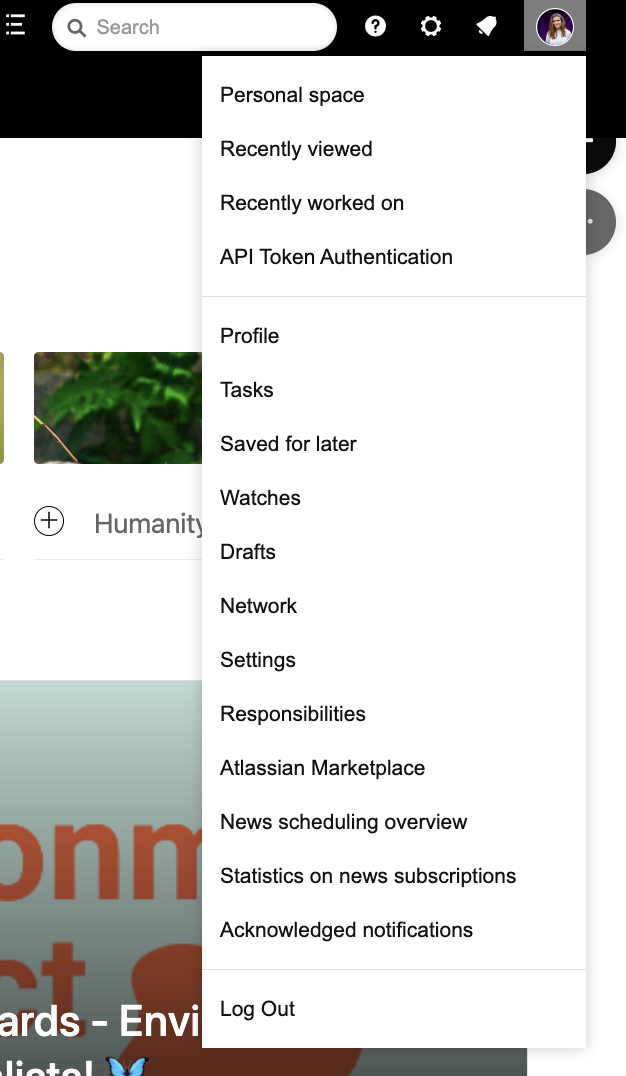Open the help question mark icon
626x1076 pixels.
(375, 26)
